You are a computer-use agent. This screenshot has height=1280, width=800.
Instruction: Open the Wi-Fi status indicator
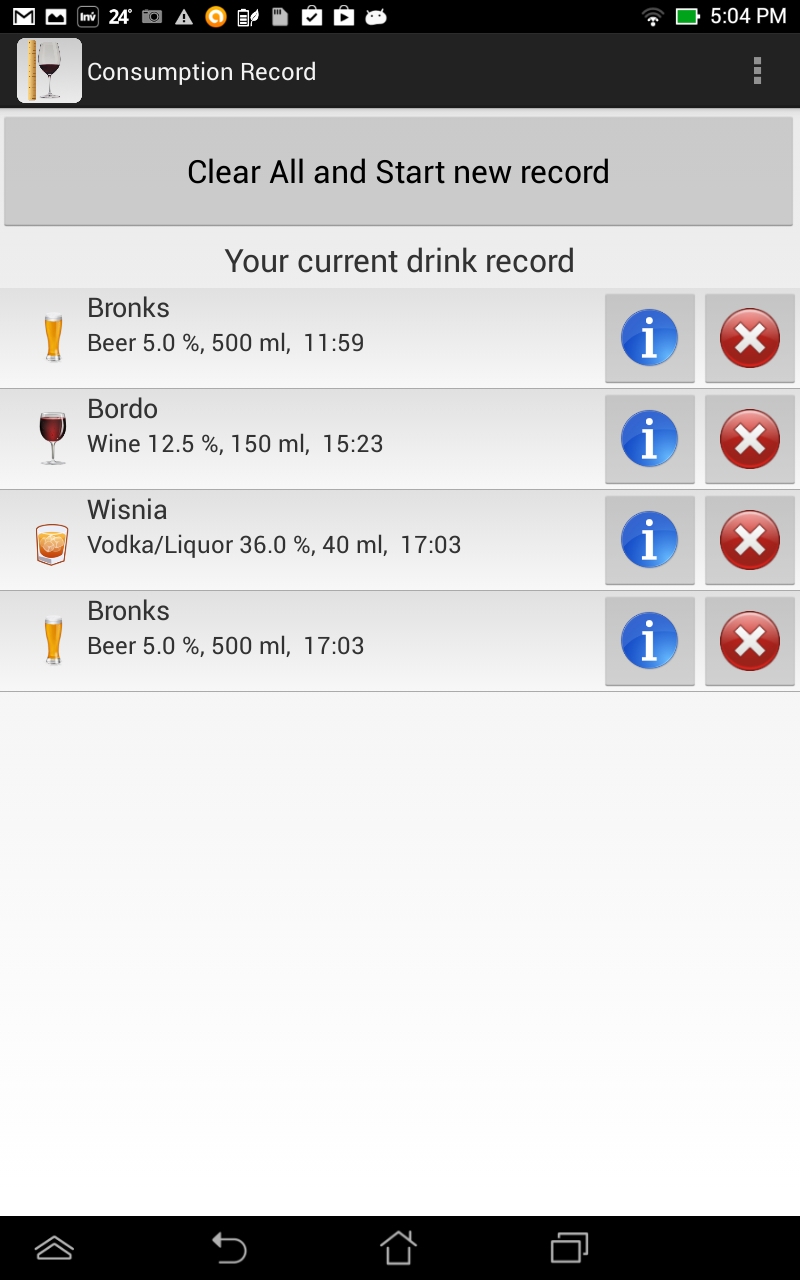tap(651, 16)
